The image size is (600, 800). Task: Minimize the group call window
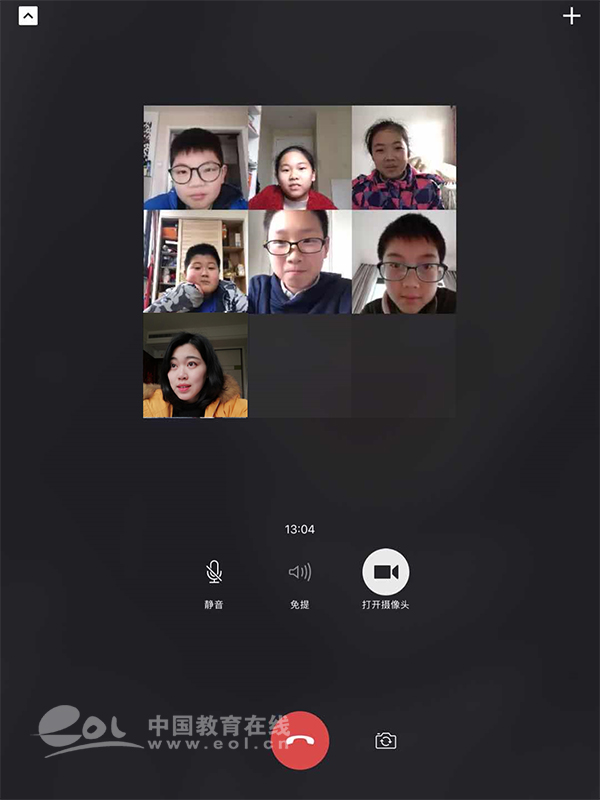pyautogui.click(x=28, y=16)
